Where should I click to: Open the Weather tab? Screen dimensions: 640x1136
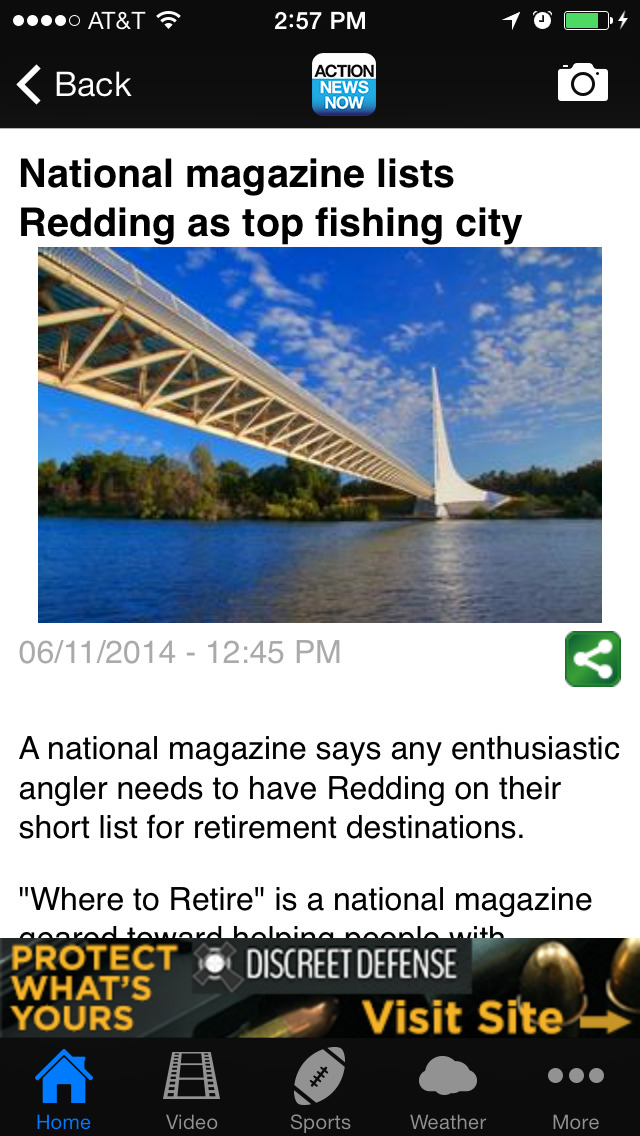pyautogui.click(x=448, y=1089)
